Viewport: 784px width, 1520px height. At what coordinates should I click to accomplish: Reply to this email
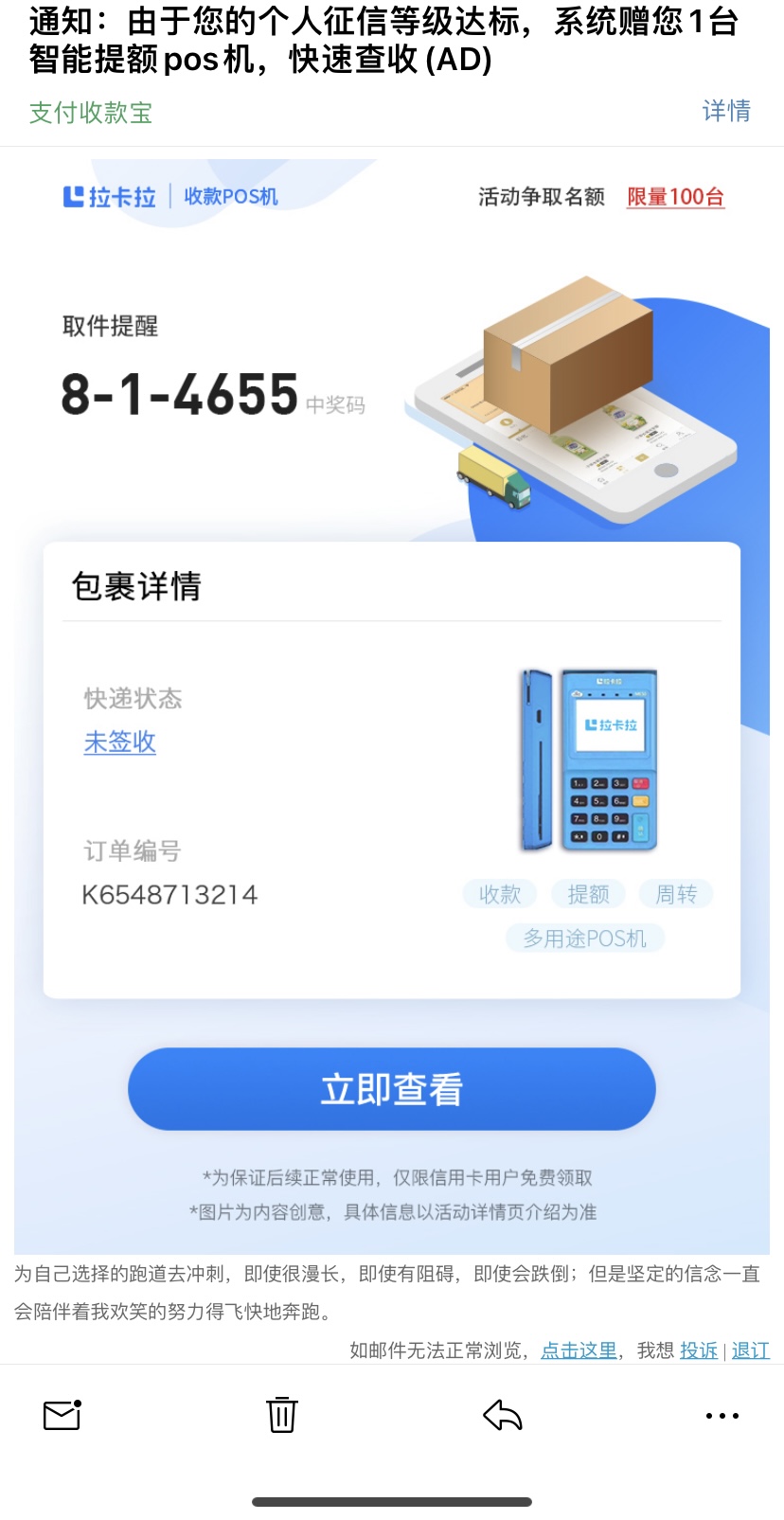pos(502,1415)
